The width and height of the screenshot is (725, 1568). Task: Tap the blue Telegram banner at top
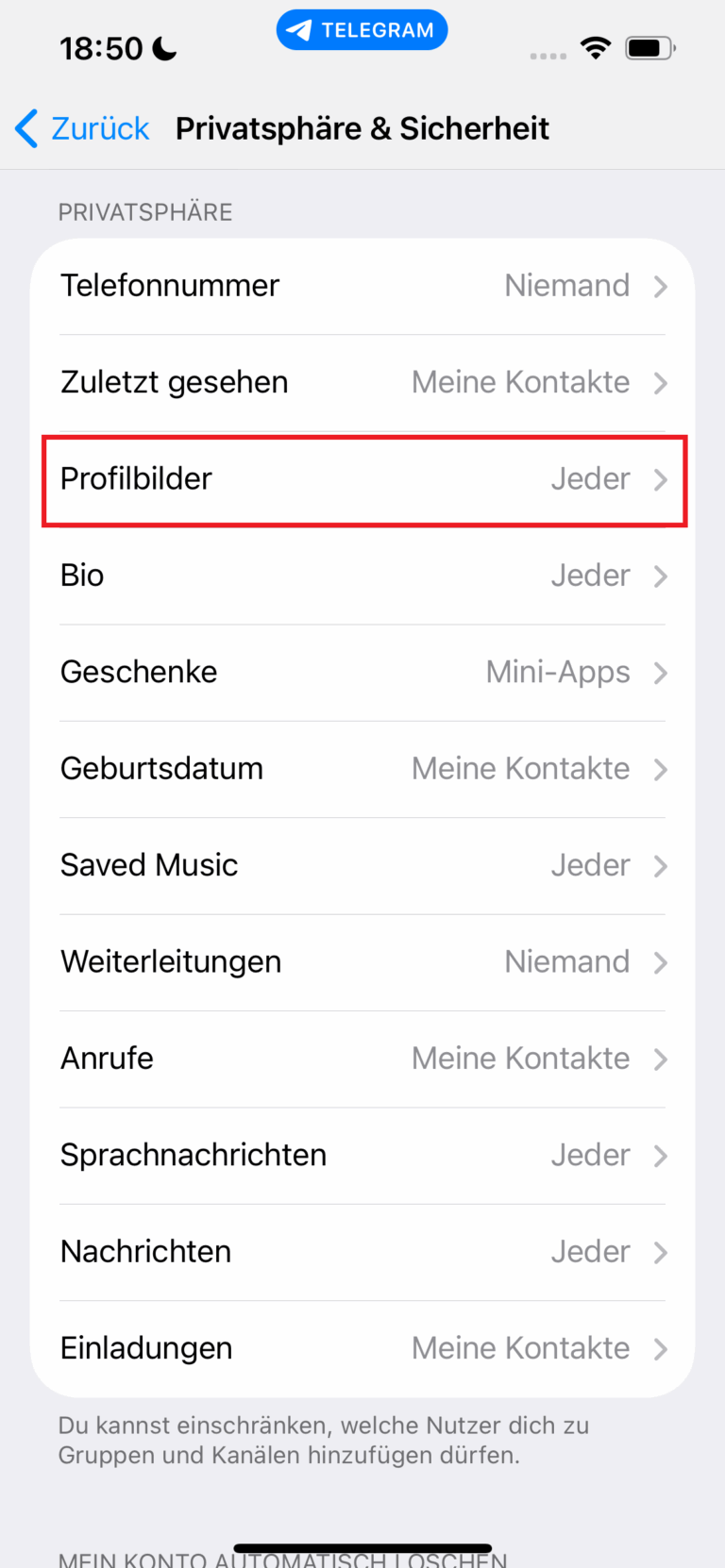(x=362, y=29)
